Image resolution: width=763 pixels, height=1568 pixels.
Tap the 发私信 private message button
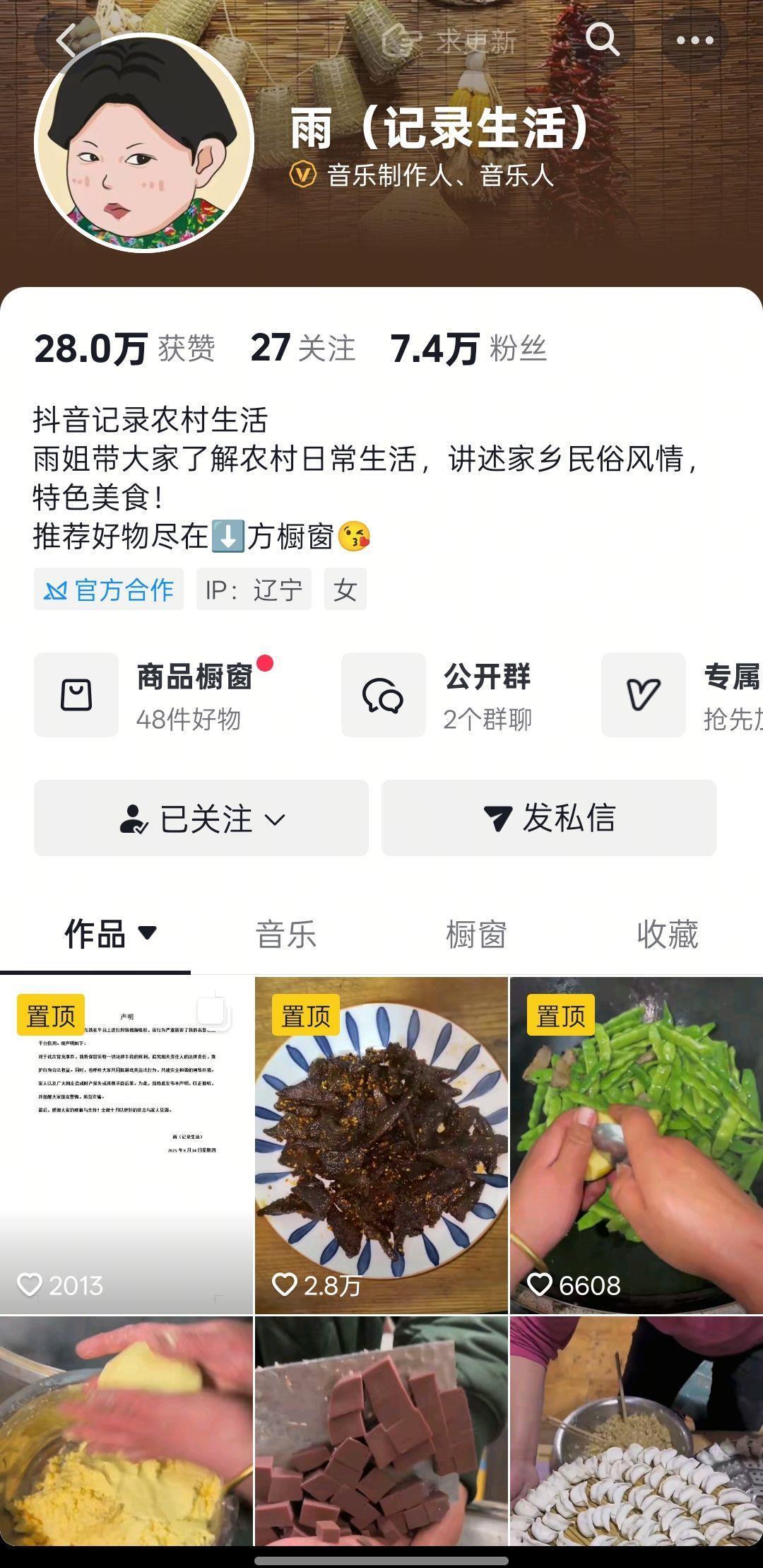click(x=549, y=819)
